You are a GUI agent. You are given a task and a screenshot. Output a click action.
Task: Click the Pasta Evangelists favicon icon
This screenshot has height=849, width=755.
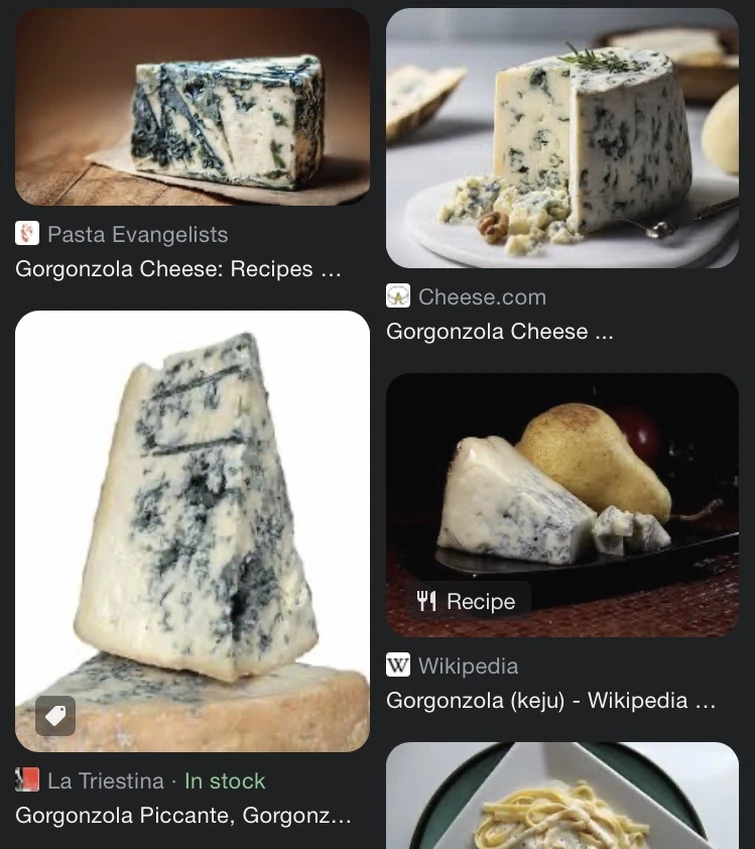tap(27, 231)
